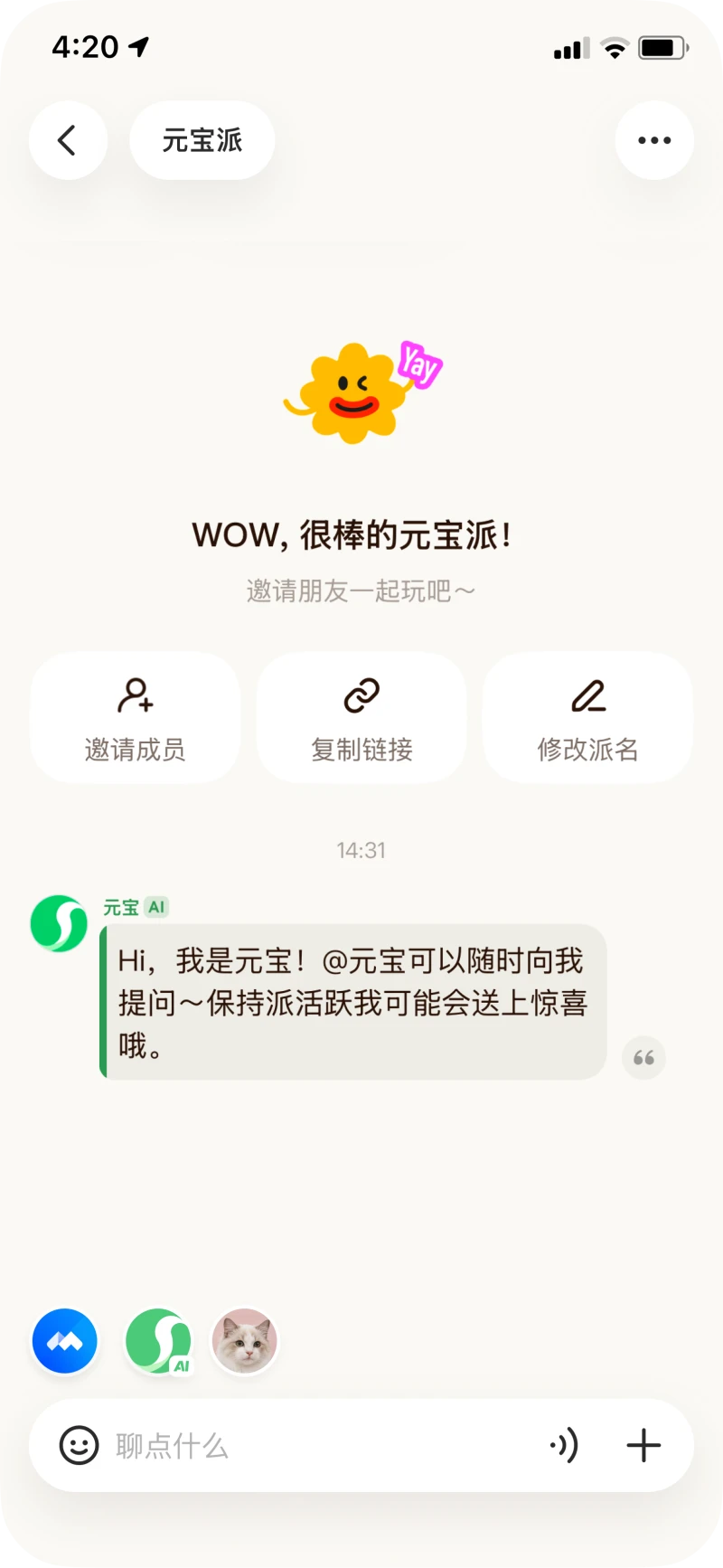Focus the 聊点什么 message field
This screenshot has width=723, height=1568.
316,1445
